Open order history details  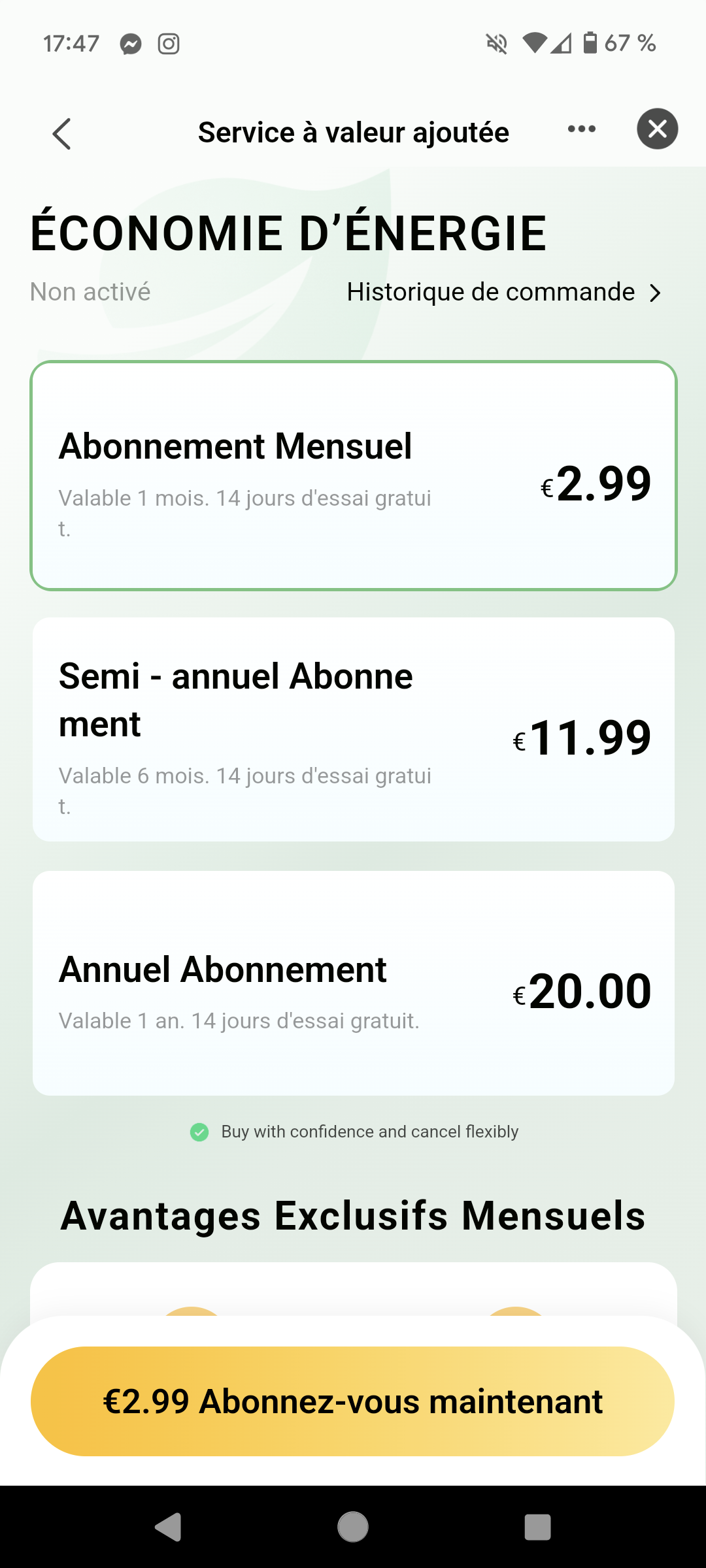(489, 292)
